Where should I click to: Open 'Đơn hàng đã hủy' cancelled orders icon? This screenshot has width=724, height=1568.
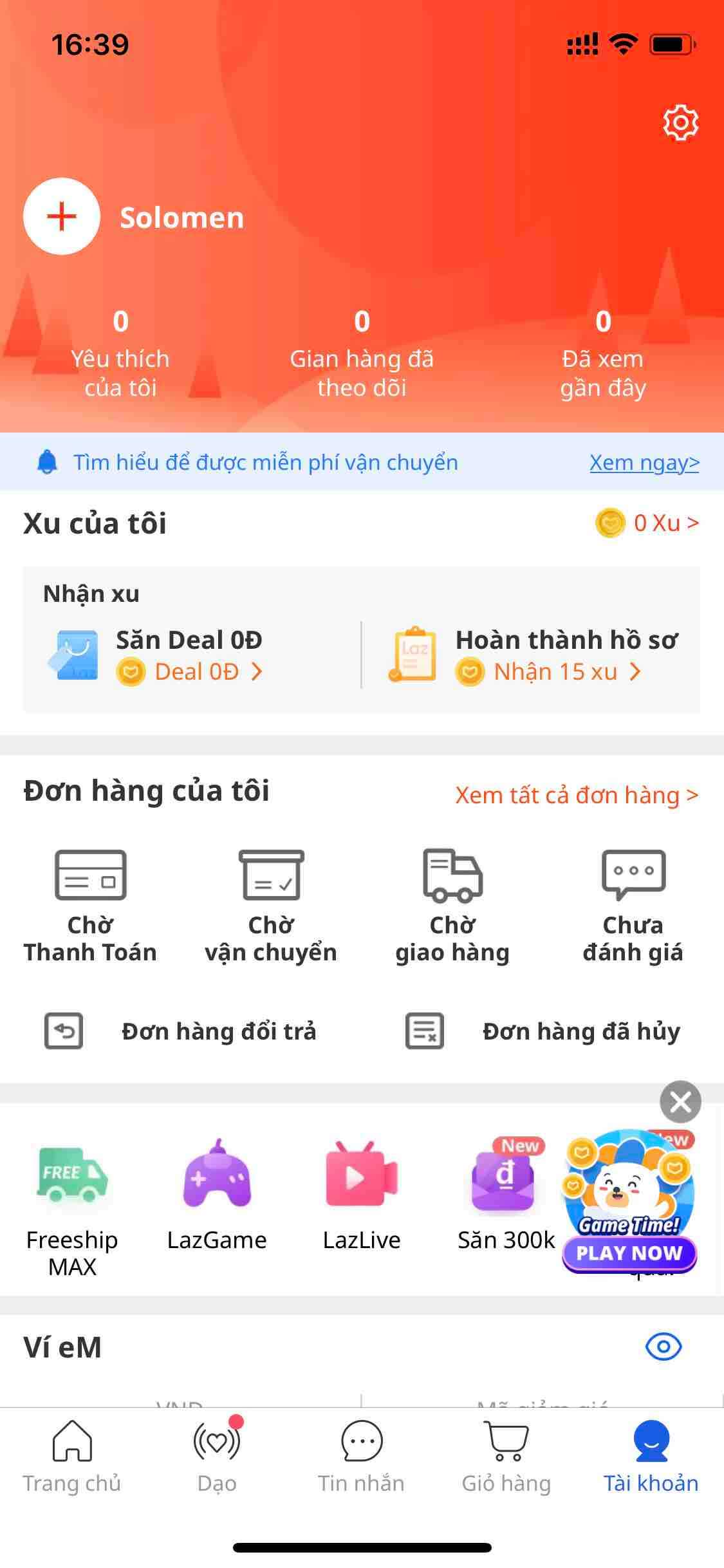[x=423, y=1030]
